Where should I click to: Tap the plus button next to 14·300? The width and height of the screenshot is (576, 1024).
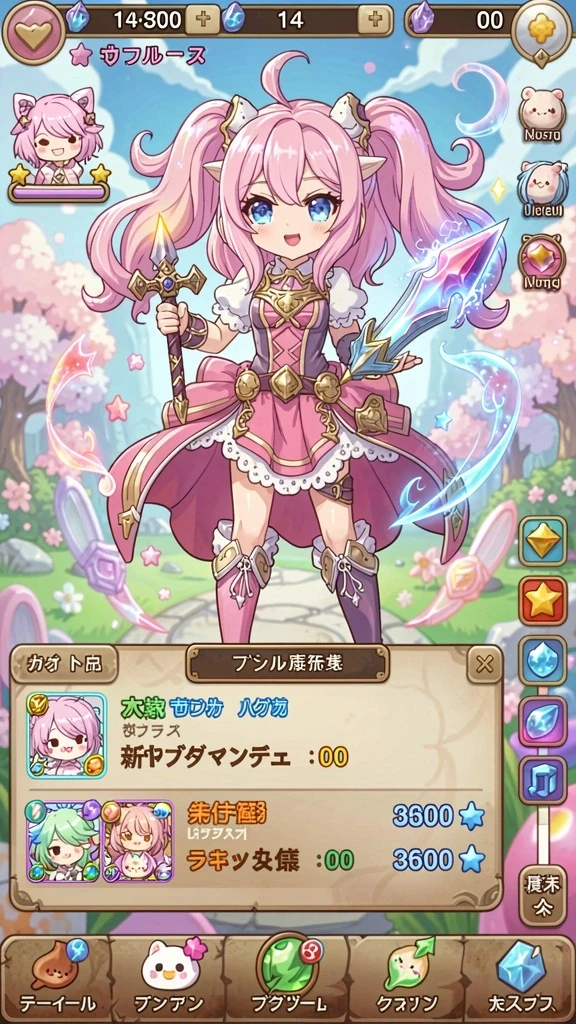(x=203, y=20)
